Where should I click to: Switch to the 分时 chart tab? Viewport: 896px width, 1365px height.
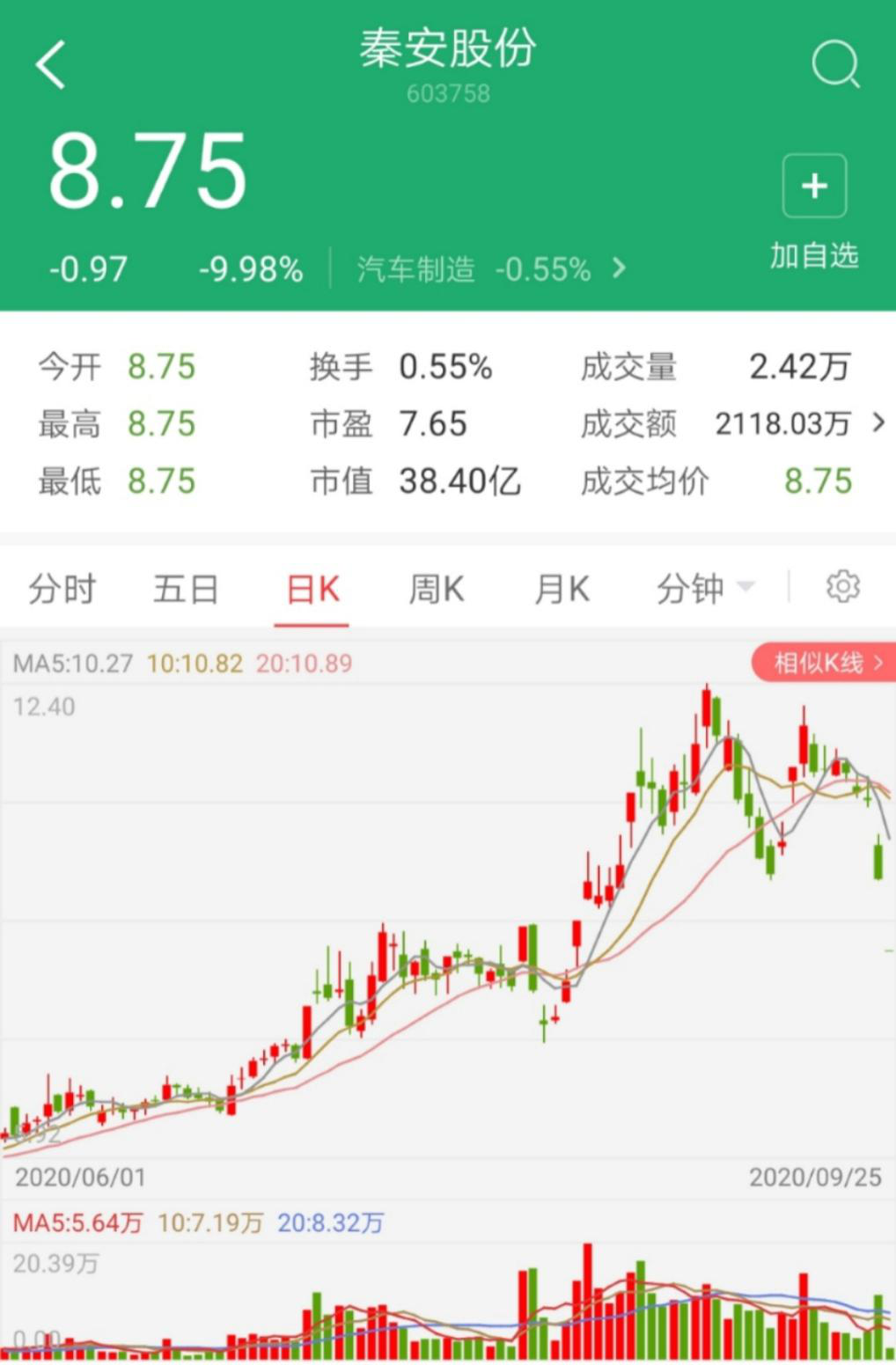click(62, 589)
